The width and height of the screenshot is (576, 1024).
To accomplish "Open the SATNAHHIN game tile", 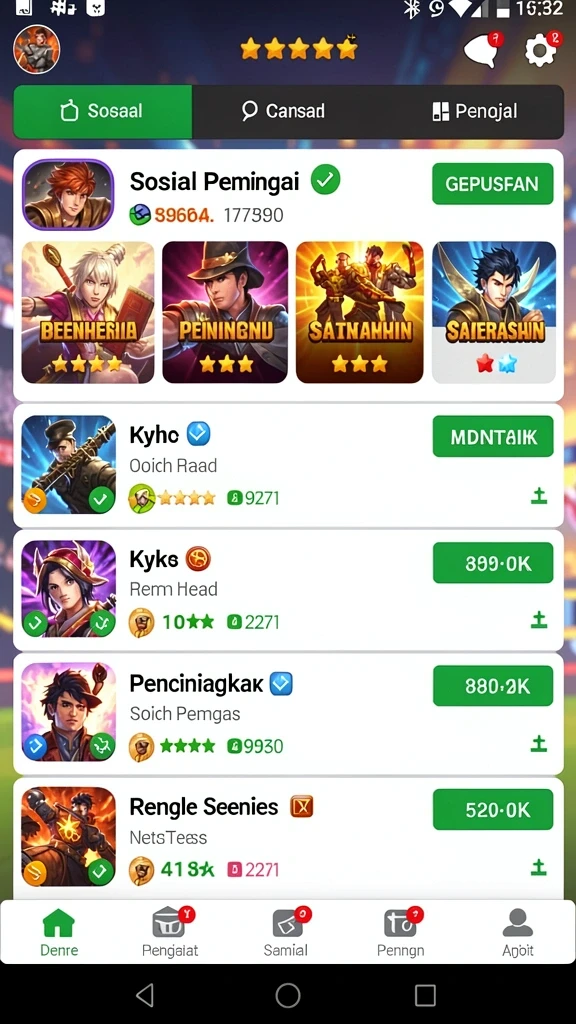I will (359, 312).
